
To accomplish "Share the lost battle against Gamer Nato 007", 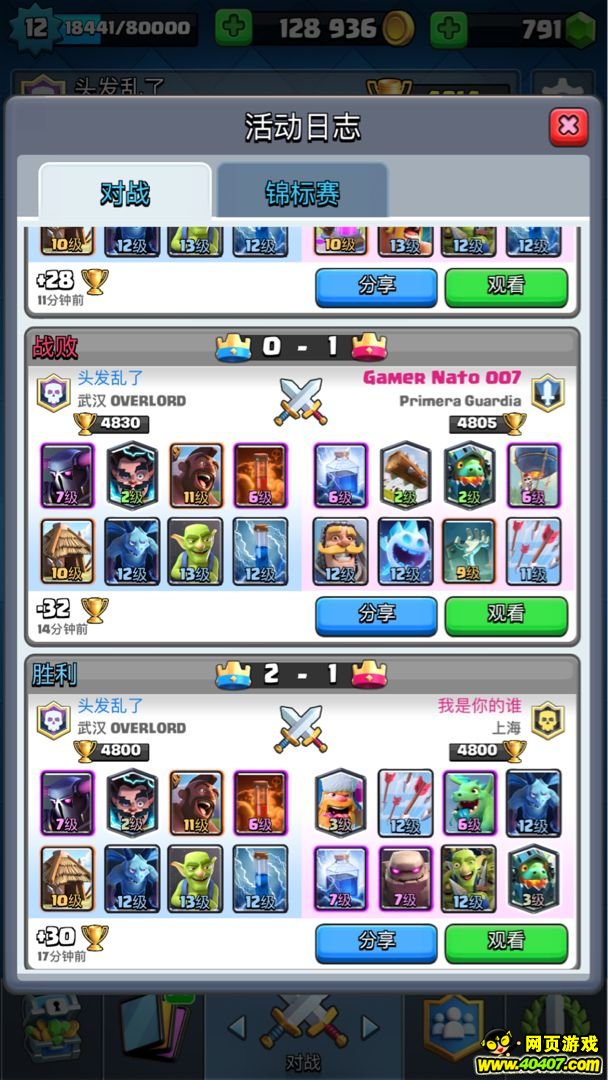I will pos(376,615).
